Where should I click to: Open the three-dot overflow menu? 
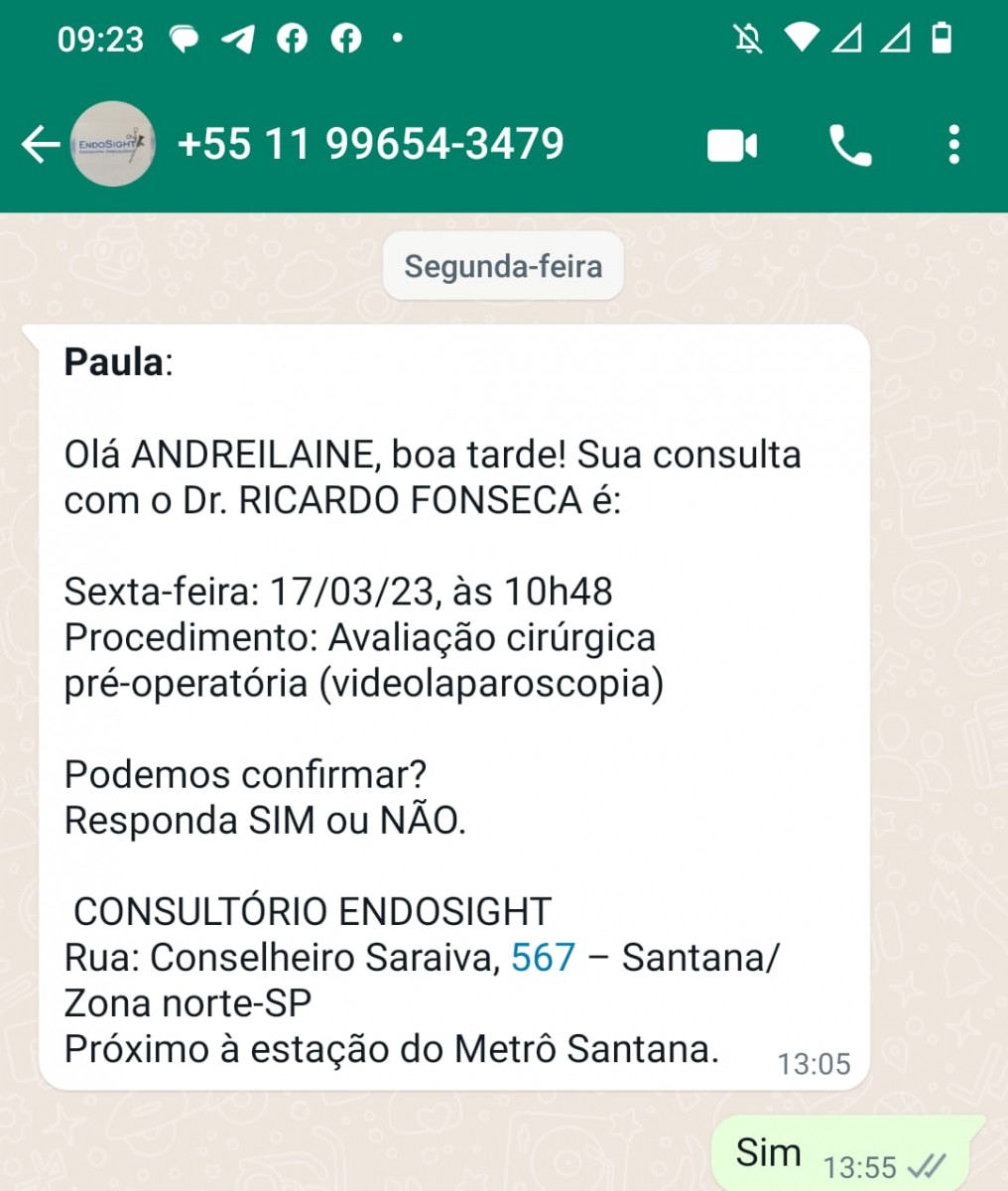pyautogui.click(x=953, y=146)
